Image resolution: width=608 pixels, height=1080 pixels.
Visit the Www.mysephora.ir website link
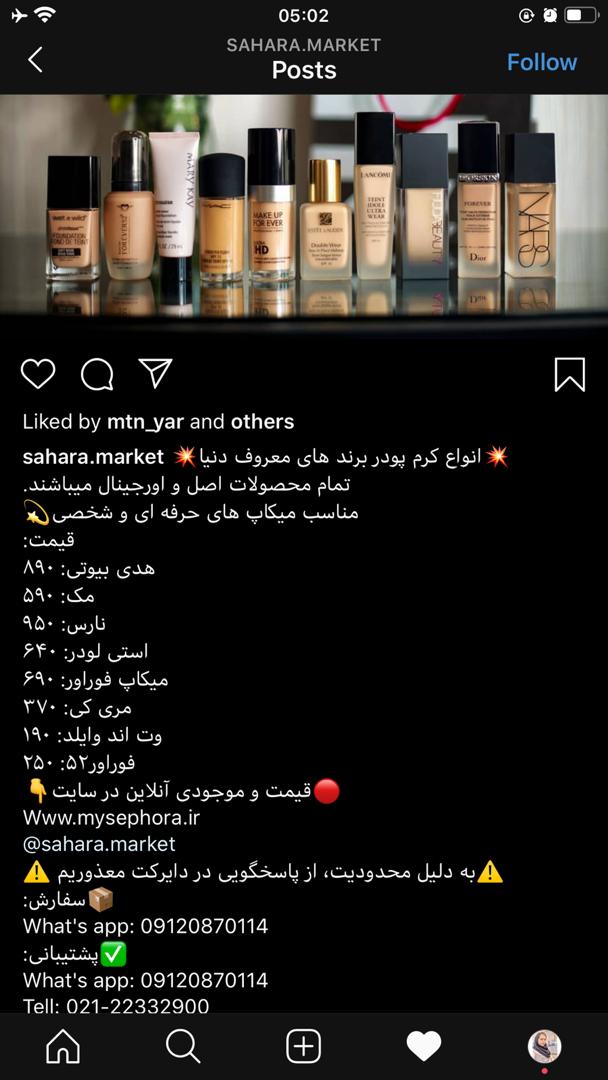click(x=111, y=817)
